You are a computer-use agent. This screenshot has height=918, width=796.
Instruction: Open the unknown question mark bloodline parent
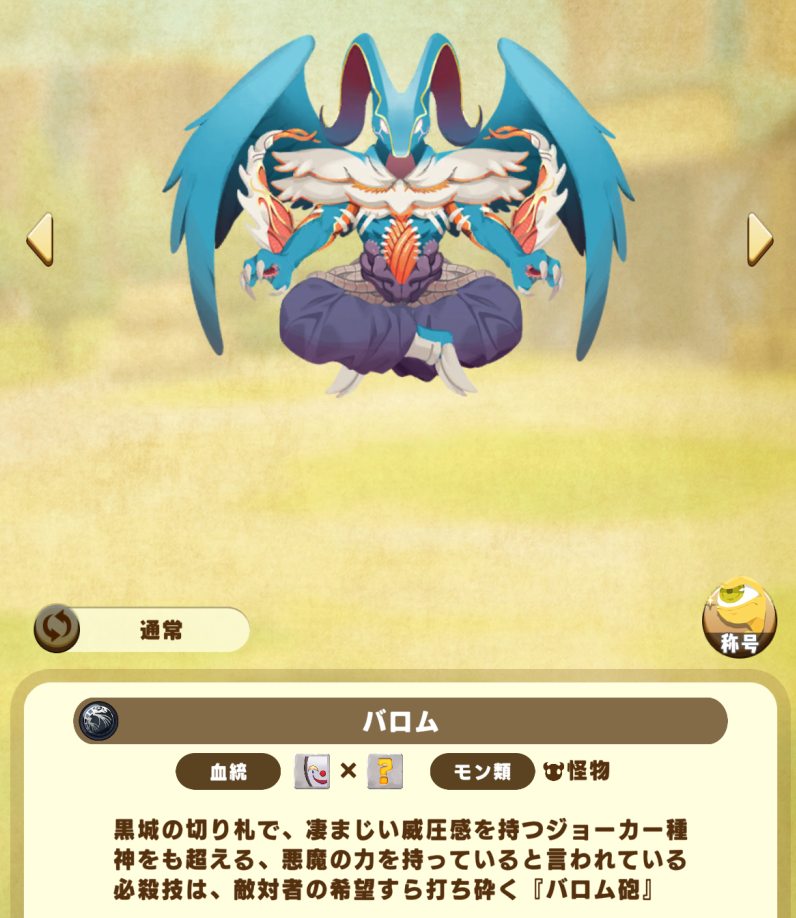click(x=385, y=771)
